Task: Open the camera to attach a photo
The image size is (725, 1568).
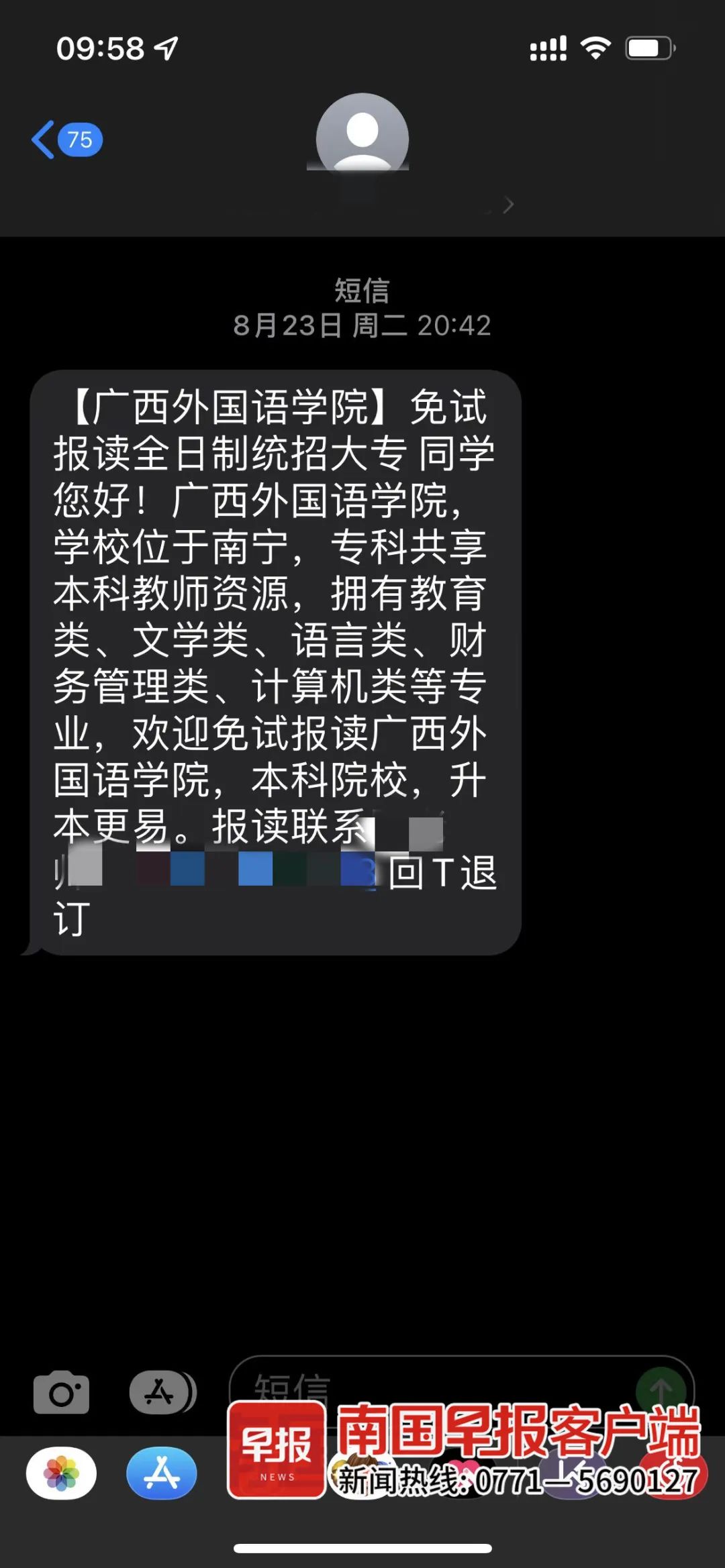Action: point(61,1392)
